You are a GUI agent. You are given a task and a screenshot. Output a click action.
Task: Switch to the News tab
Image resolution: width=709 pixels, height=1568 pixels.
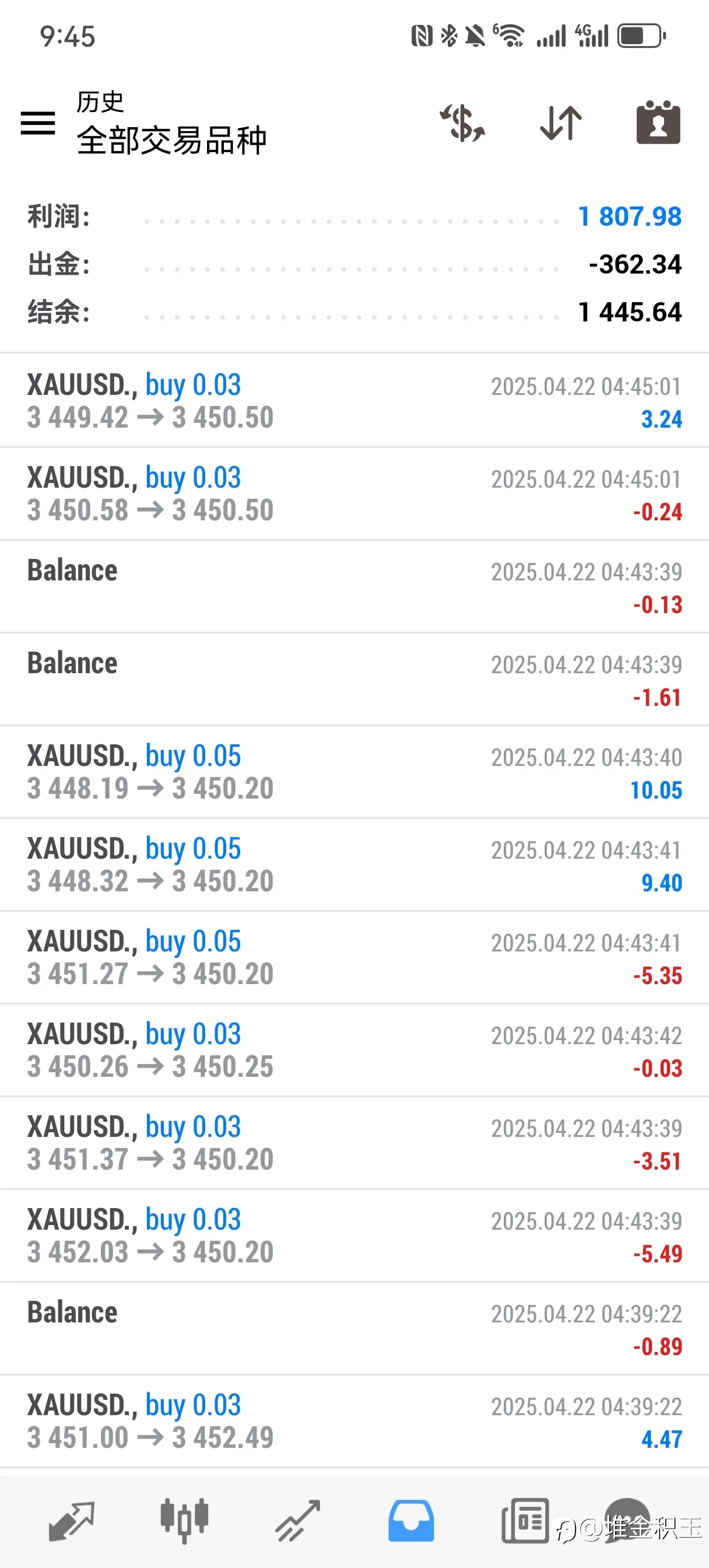(x=525, y=1521)
